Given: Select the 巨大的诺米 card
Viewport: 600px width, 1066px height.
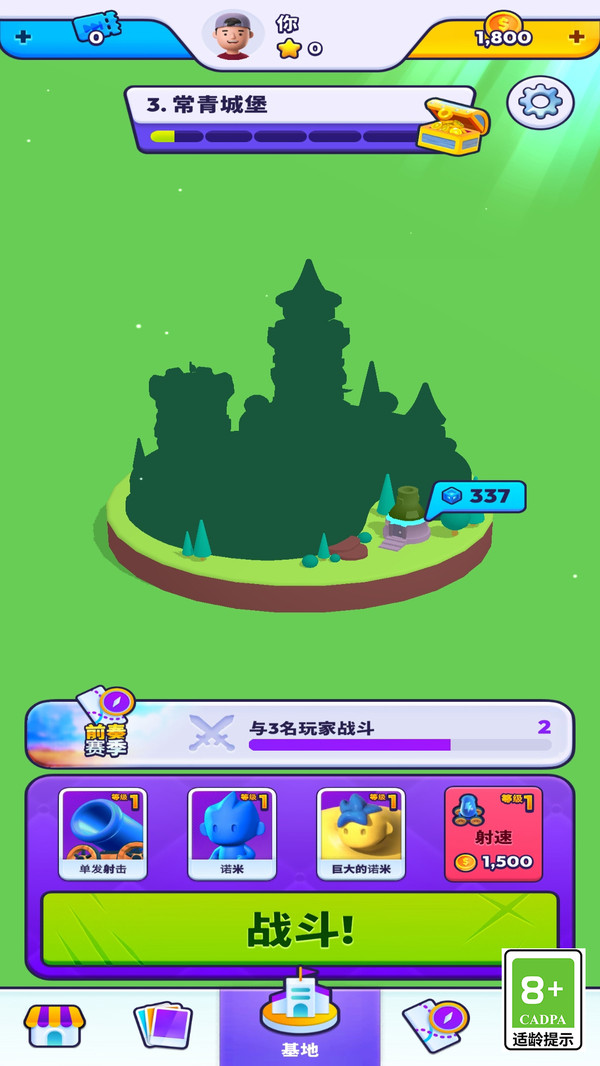Looking at the screenshot, I should tap(361, 833).
